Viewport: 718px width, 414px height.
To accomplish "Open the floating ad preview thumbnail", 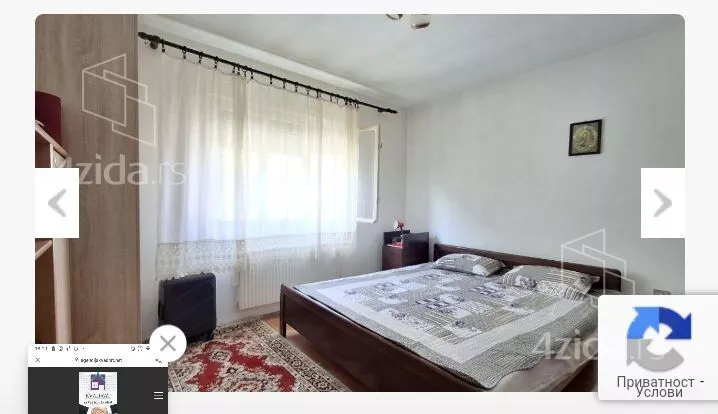I will (x=98, y=386).
